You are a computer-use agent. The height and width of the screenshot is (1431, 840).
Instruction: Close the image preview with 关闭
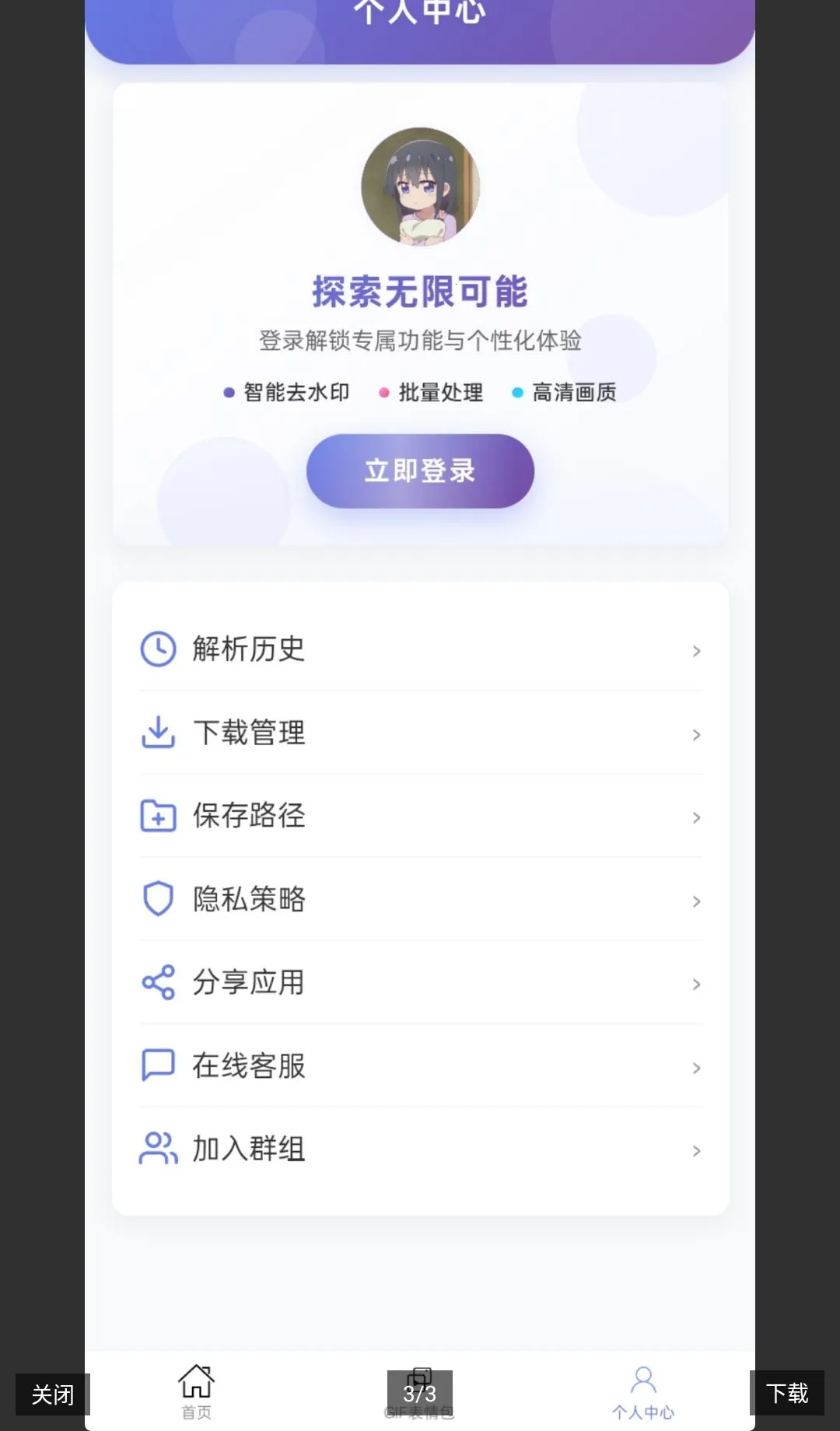[53, 1394]
